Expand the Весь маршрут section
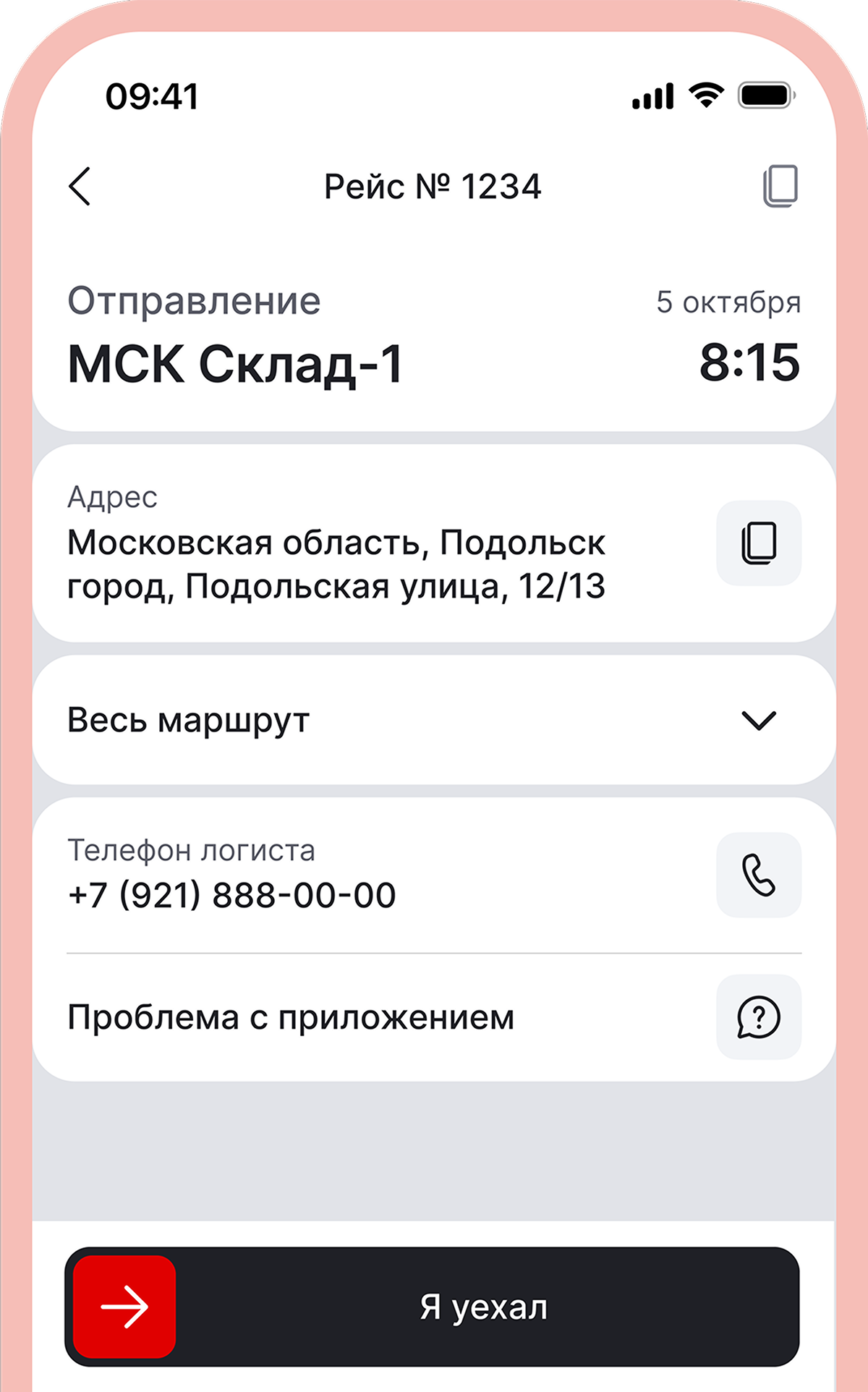This screenshot has width=868, height=1392. click(759, 720)
